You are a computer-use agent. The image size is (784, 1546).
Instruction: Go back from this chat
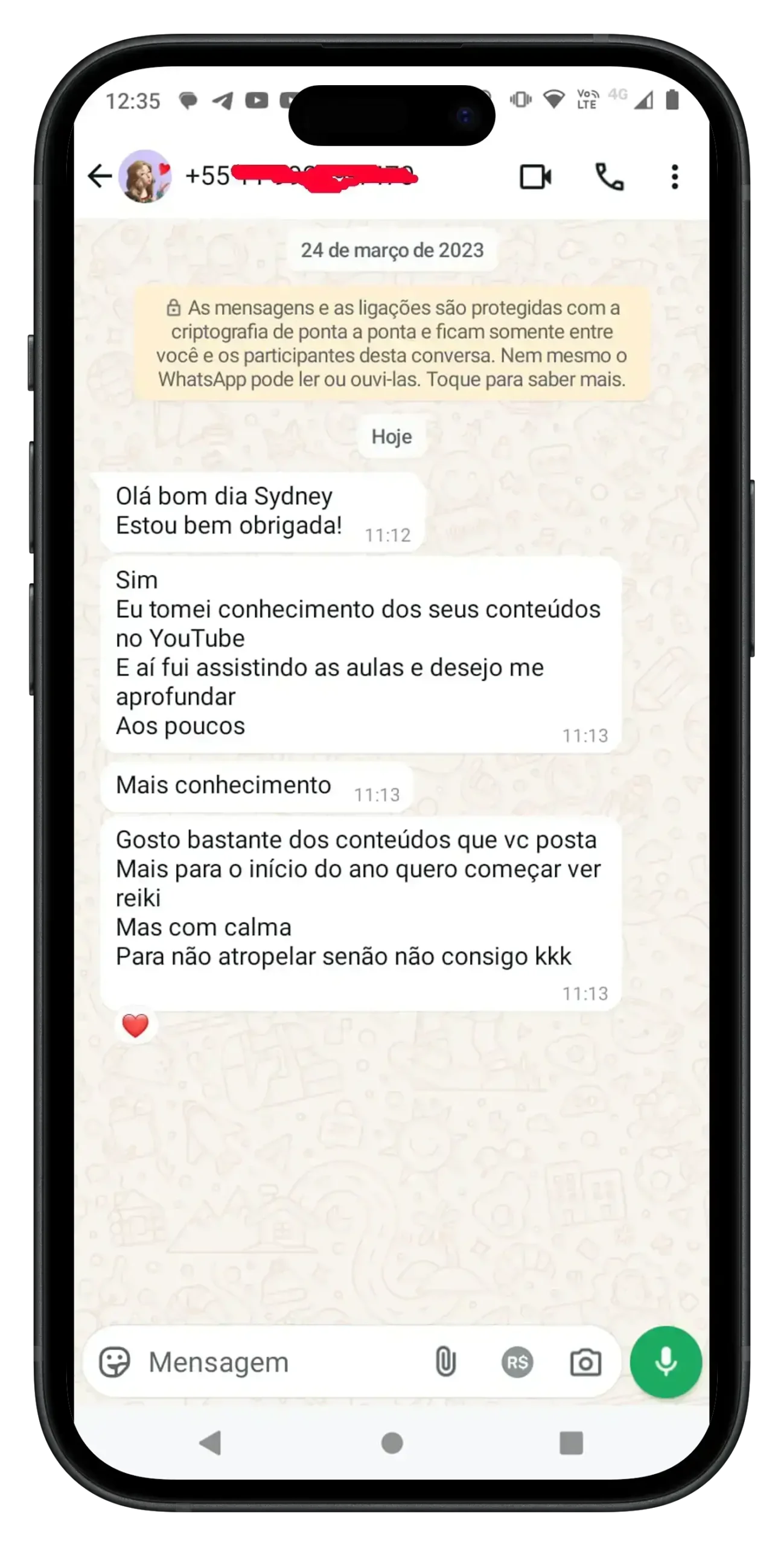[x=100, y=176]
